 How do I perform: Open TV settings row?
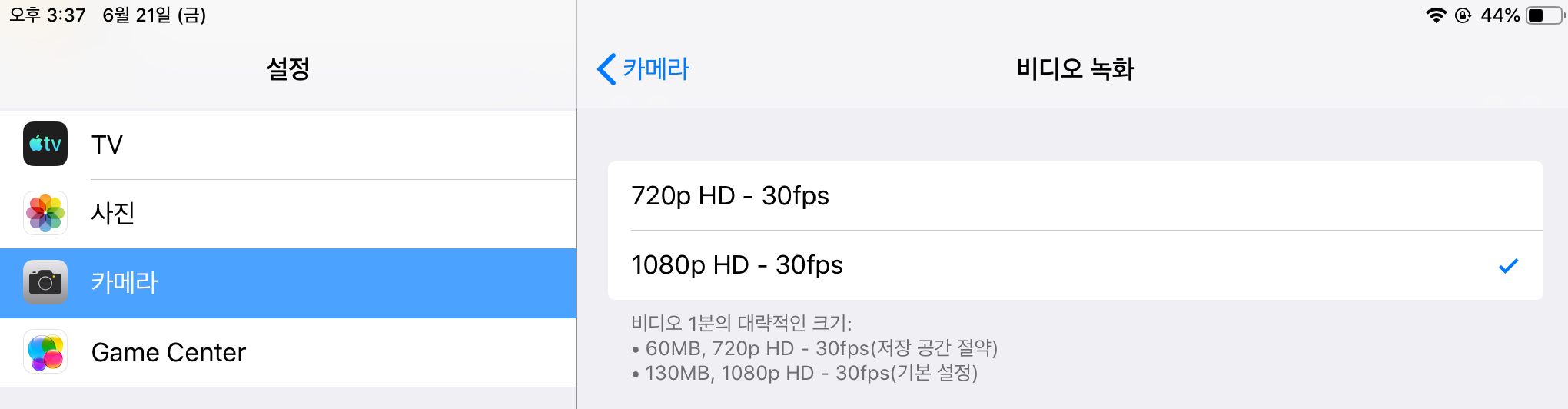click(x=288, y=145)
